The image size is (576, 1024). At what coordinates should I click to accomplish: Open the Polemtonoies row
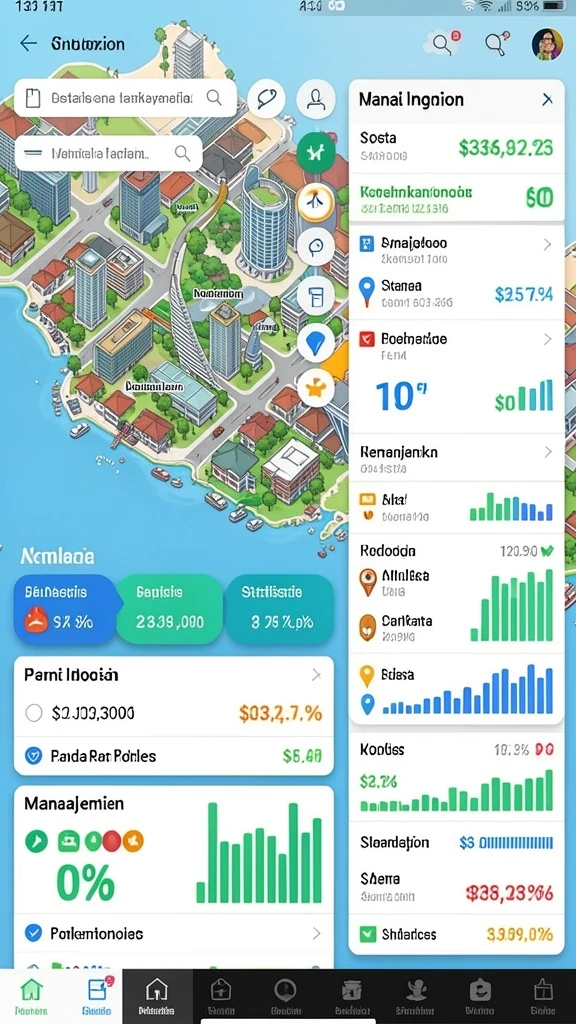point(174,934)
